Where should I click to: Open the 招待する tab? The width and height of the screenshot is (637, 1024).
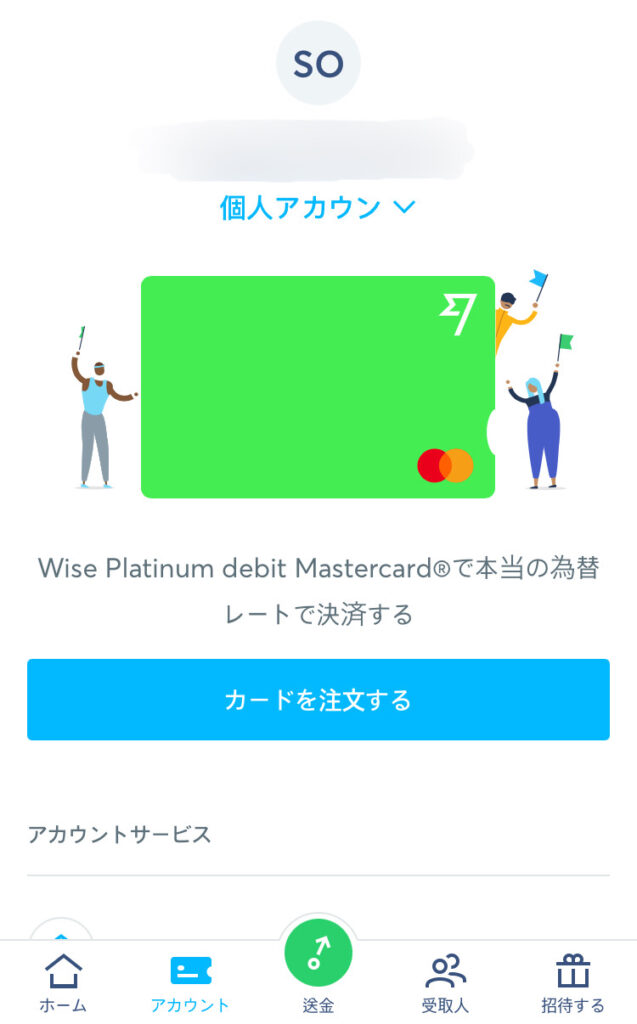[x=573, y=982]
